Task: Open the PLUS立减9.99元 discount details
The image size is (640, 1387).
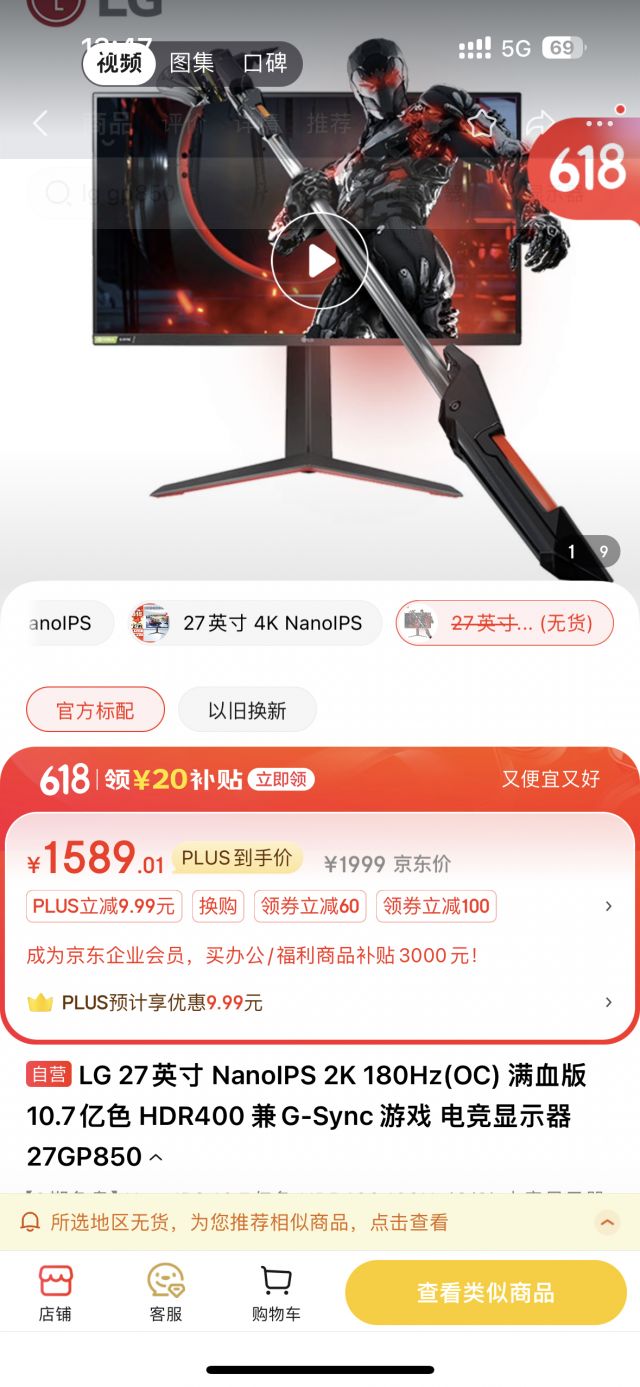Action: click(x=104, y=906)
